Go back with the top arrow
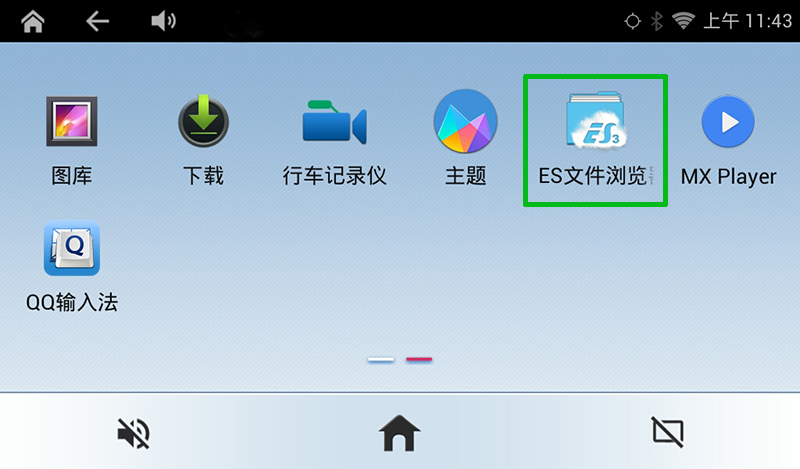Screen dimensions: 800x469 (97, 21)
